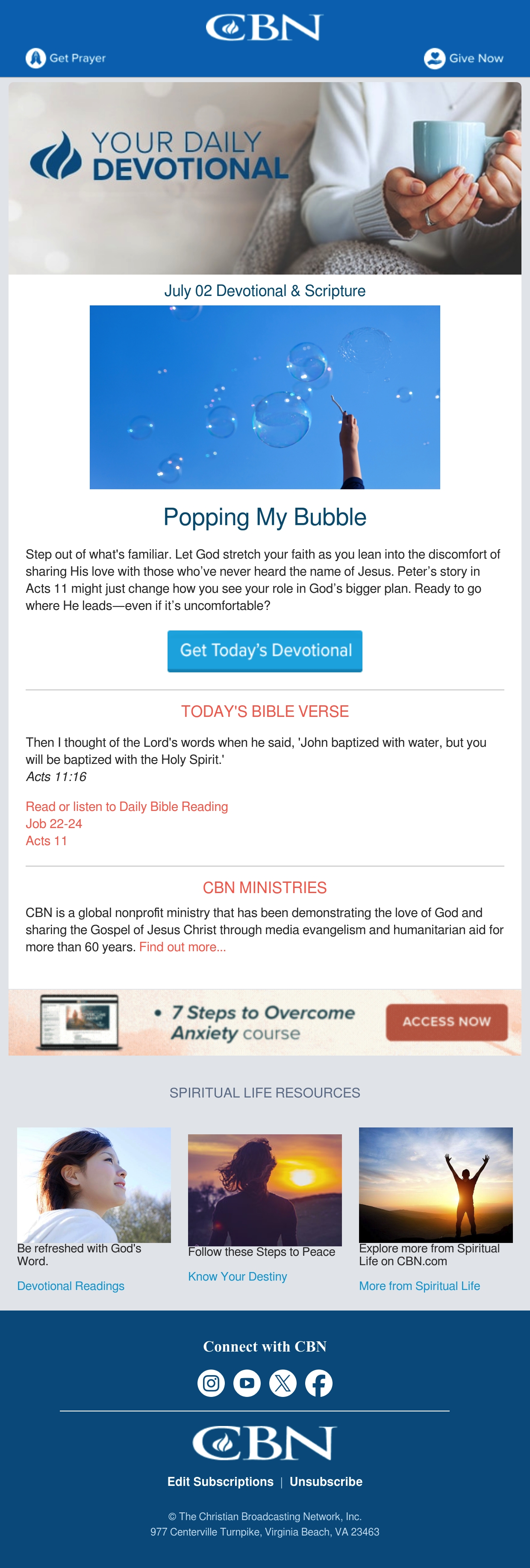Screen dimensions: 530x1568
Task: Open the Job 22-24 reading link
Action: coord(53,824)
